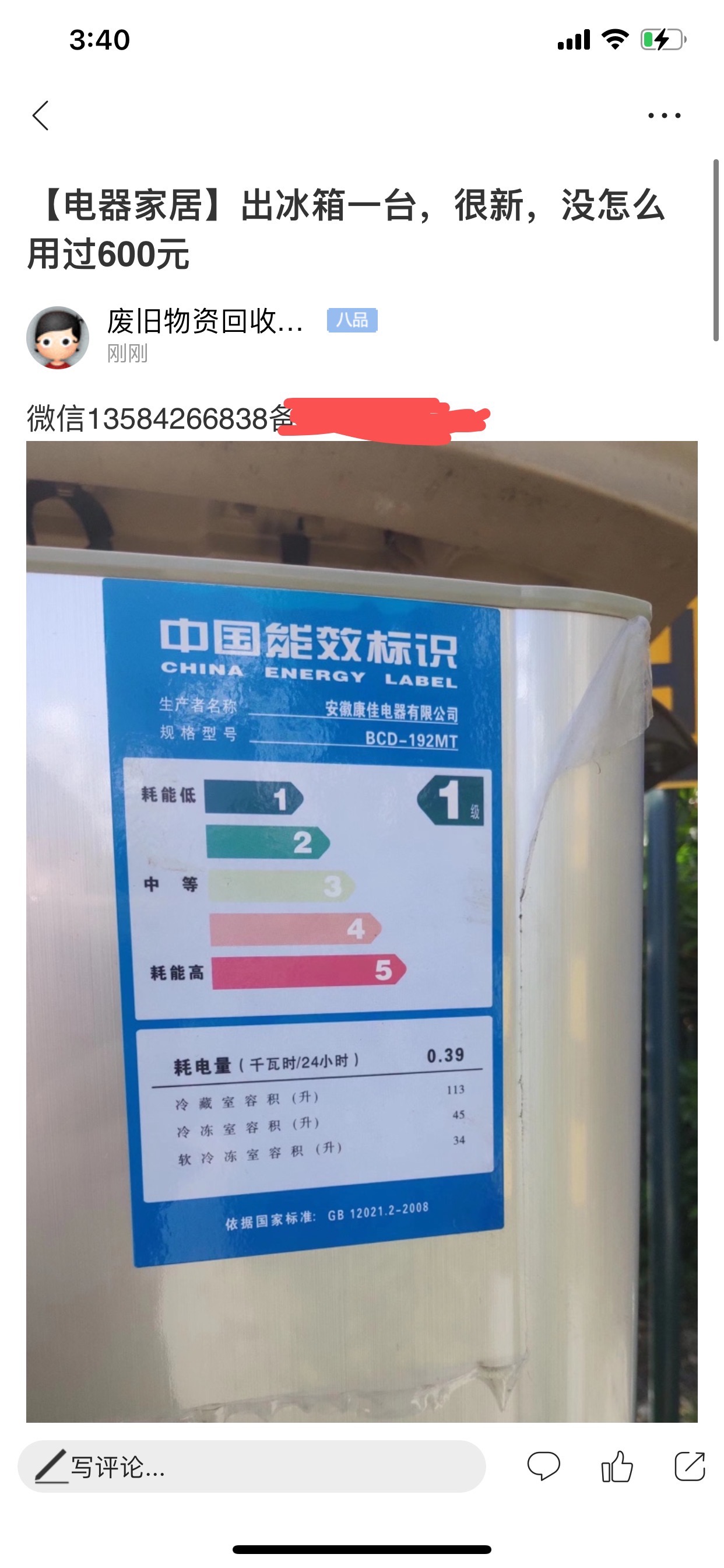Like this post with thumbs-up
724x1568 pixels.
coord(617,1466)
